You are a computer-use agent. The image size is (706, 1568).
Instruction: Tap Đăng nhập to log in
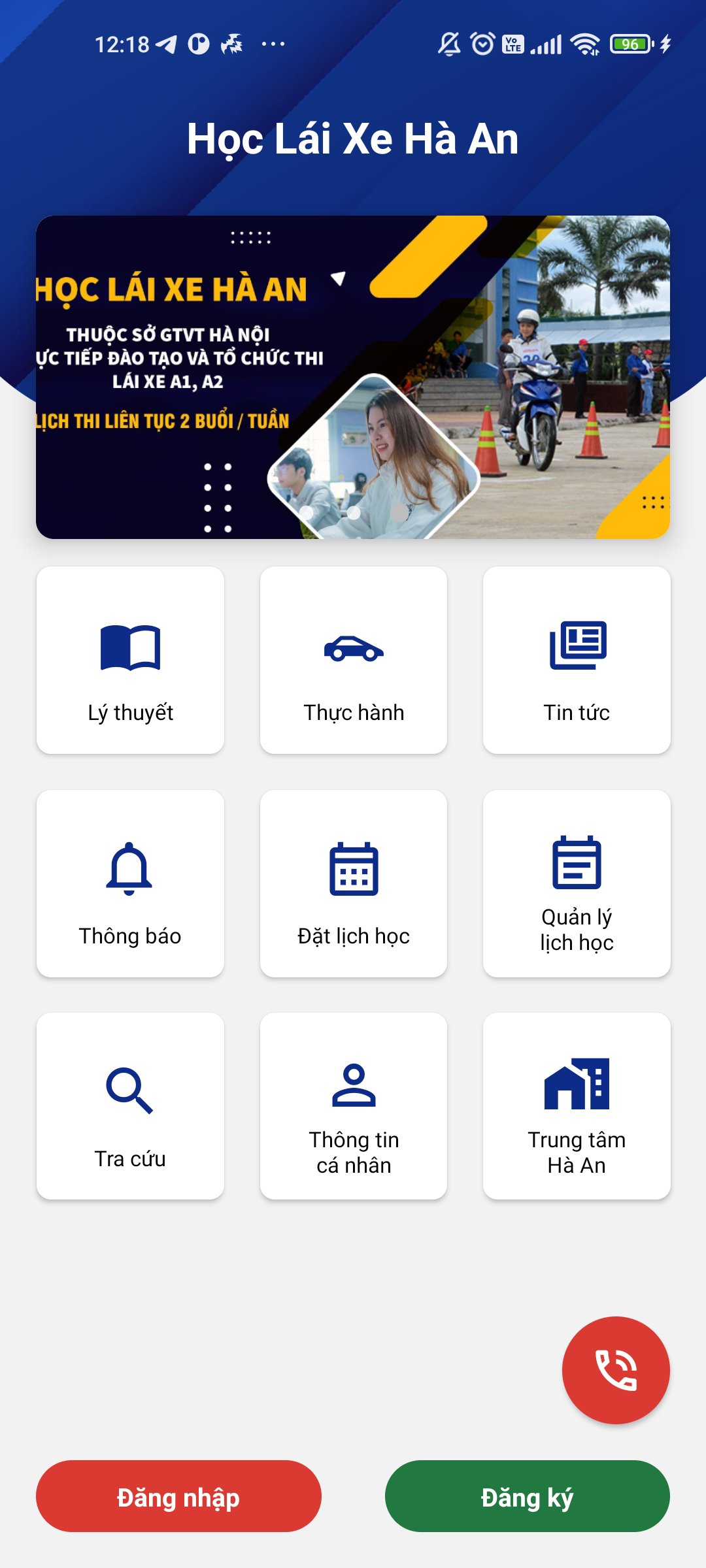(x=178, y=1496)
